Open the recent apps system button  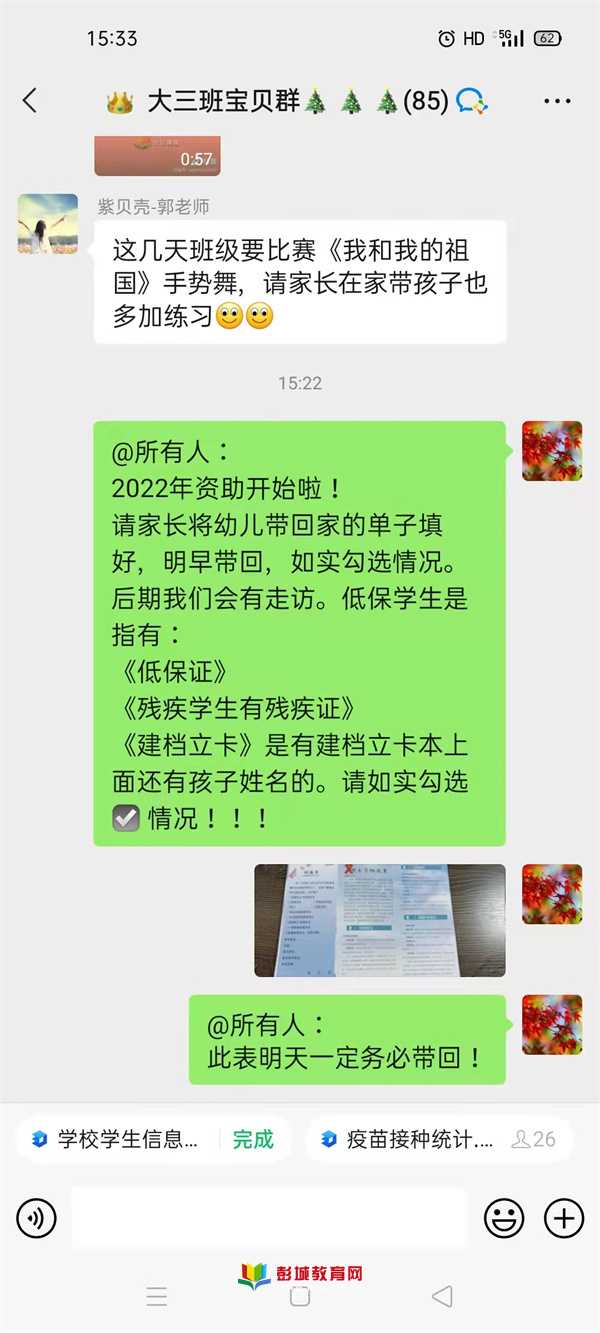[157, 1297]
